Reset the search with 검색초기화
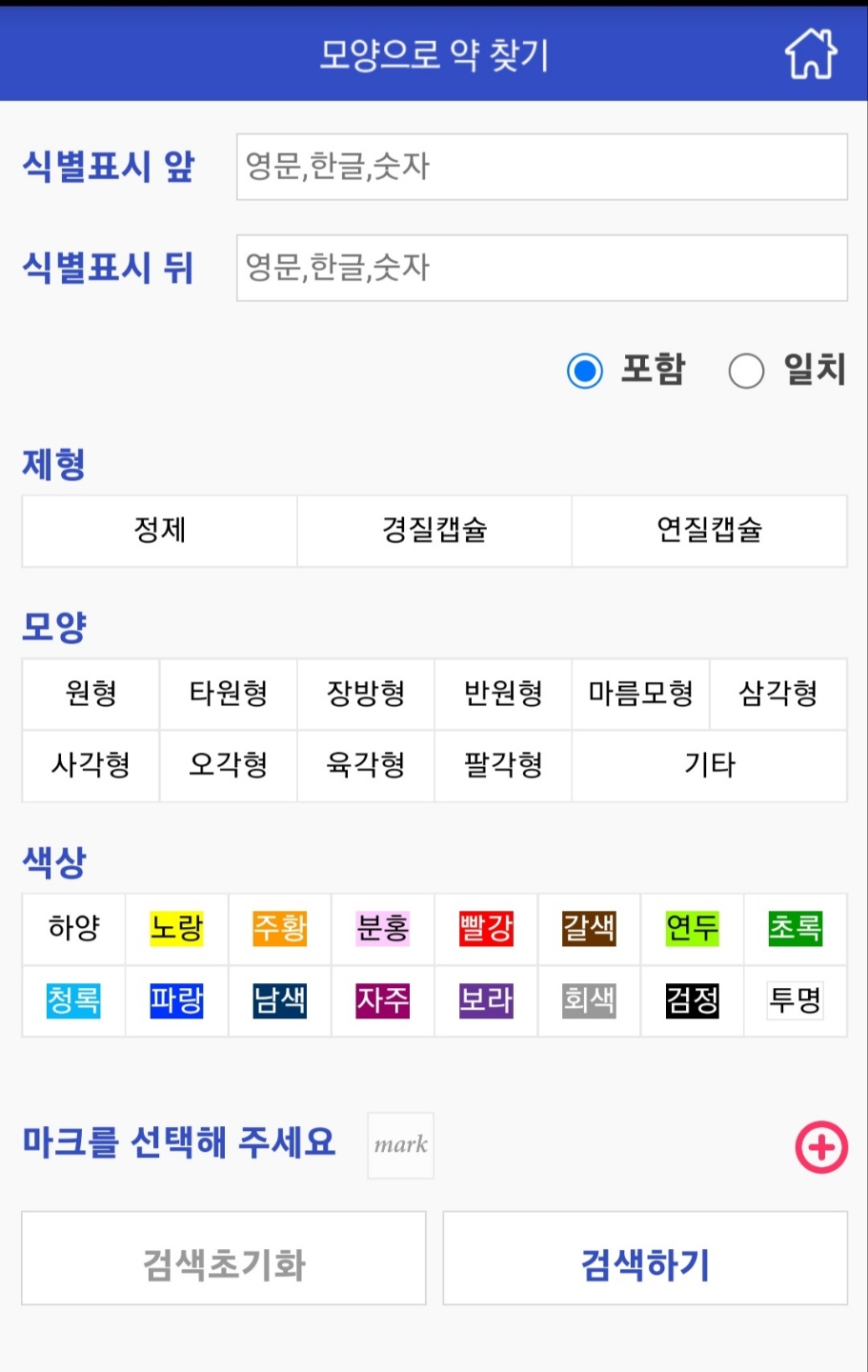 click(224, 1259)
